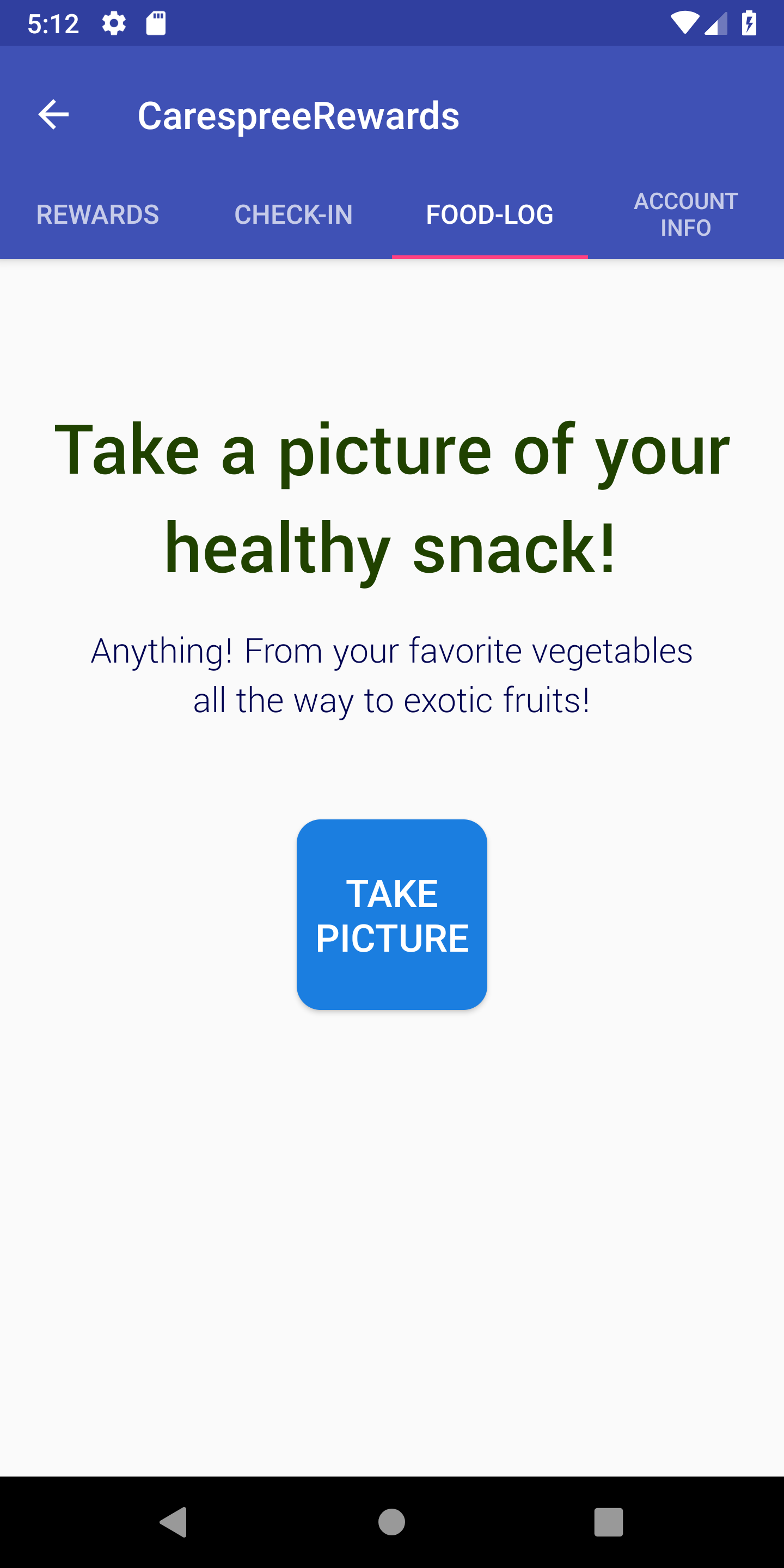Switch to the Rewards tab
Image resolution: width=784 pixels, height=1568 pixels.
click(x=98, y=215)
